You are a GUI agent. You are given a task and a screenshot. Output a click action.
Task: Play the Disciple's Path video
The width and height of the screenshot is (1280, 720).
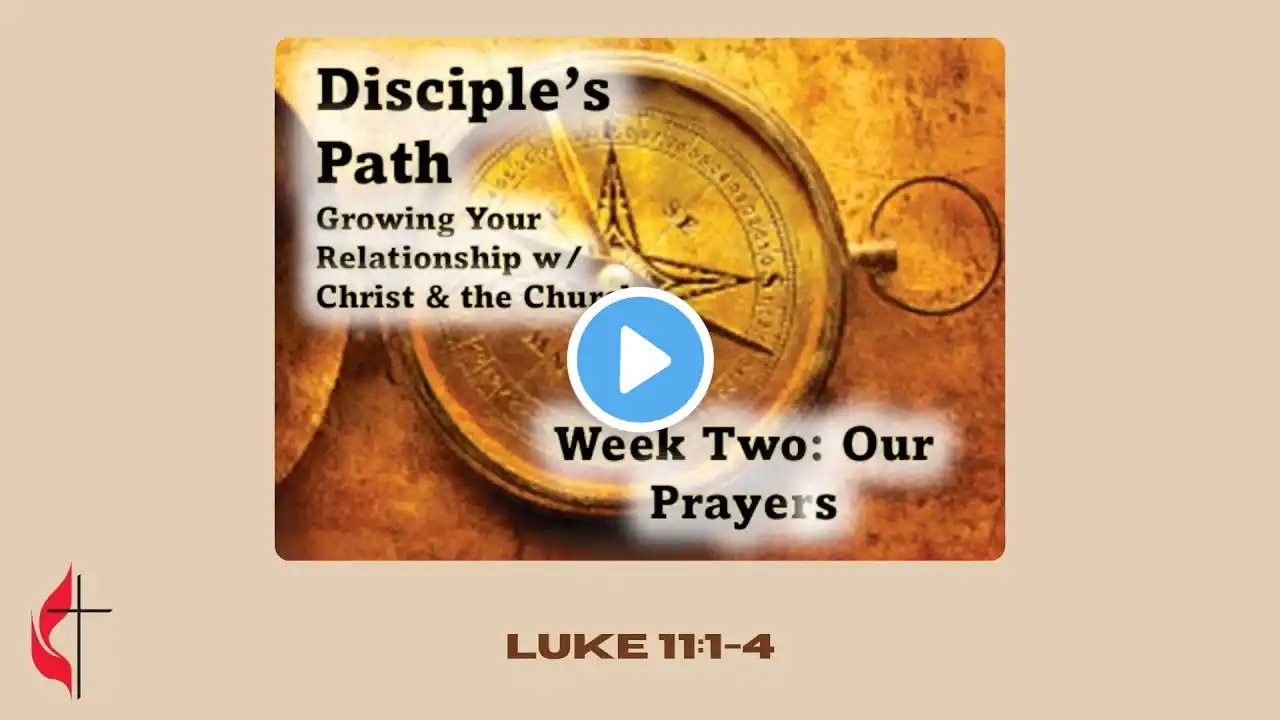[x=640, y=360]
